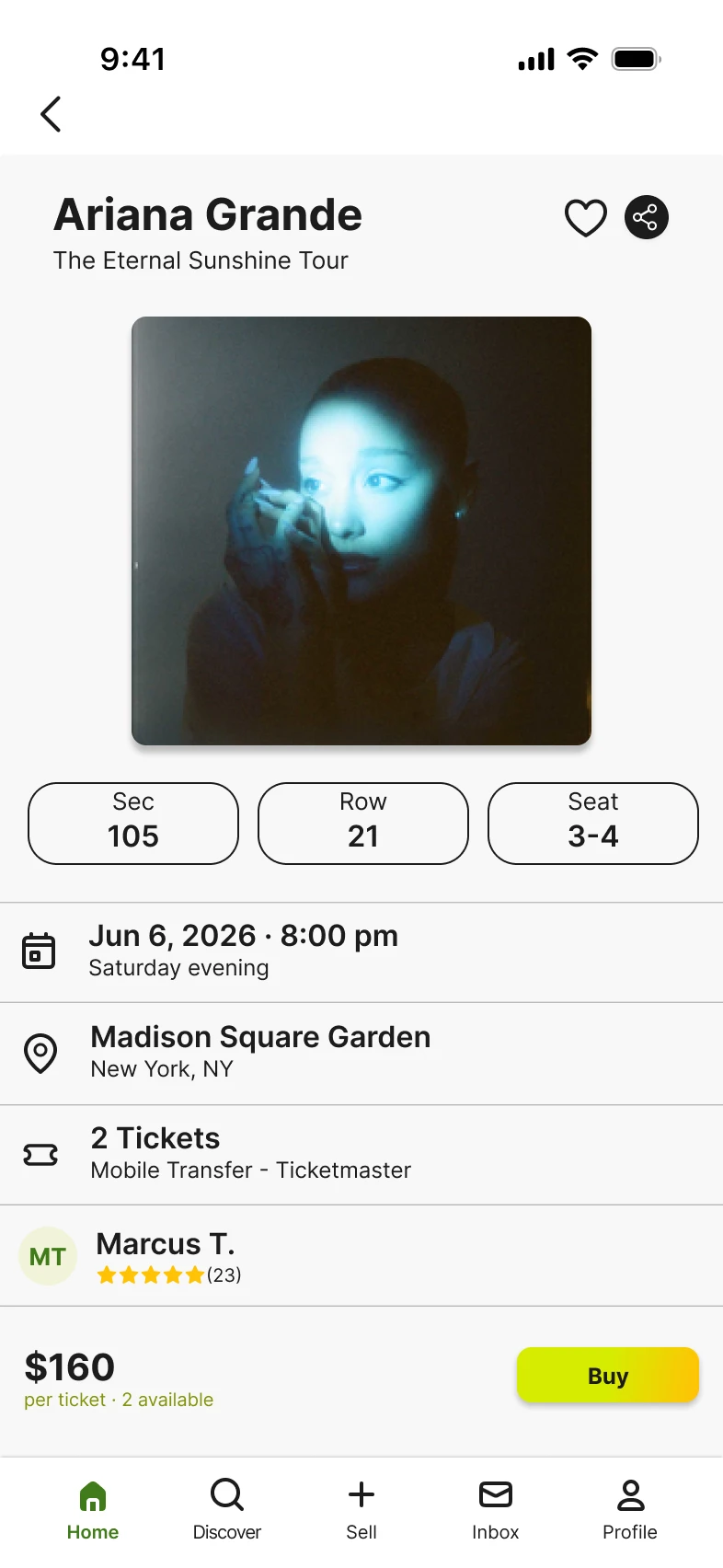Open the Profile tab
723x1568 pixels.
630,1509
